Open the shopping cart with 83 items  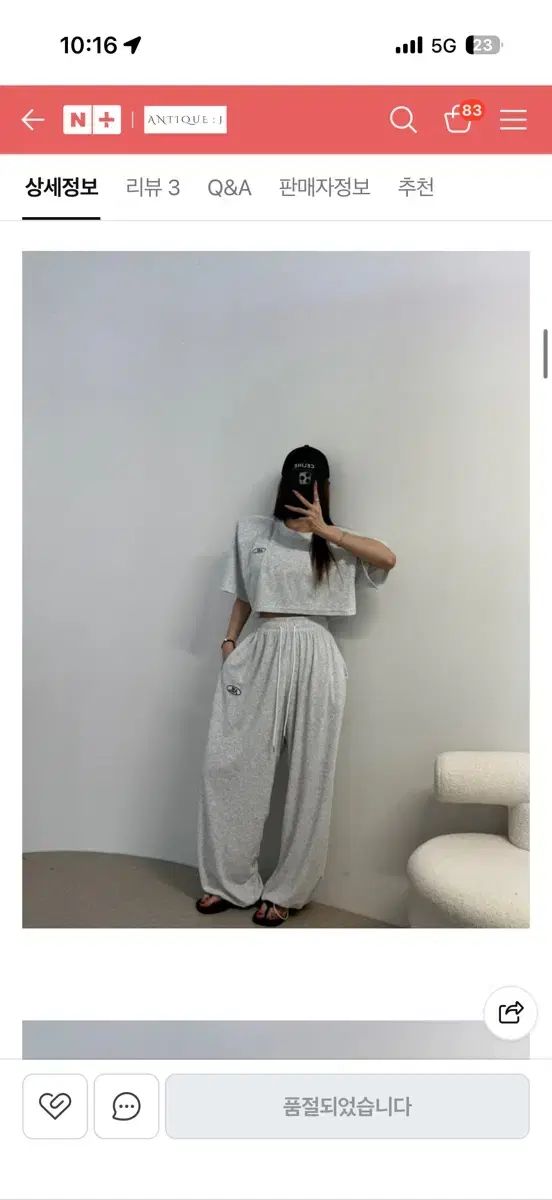460,118
